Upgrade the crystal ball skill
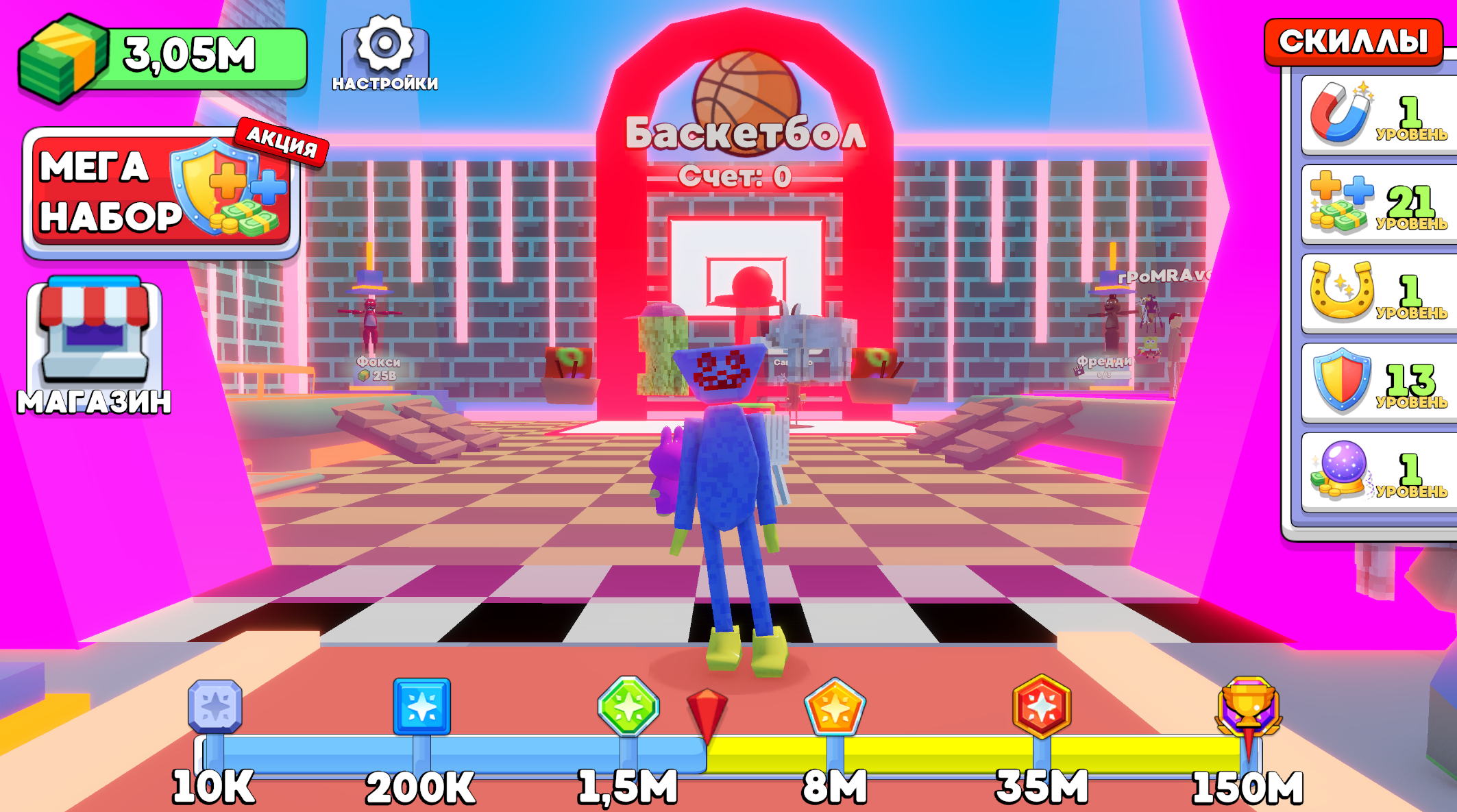The width and height of the screenshot is (1457, 812). (x=1378, y=471)
